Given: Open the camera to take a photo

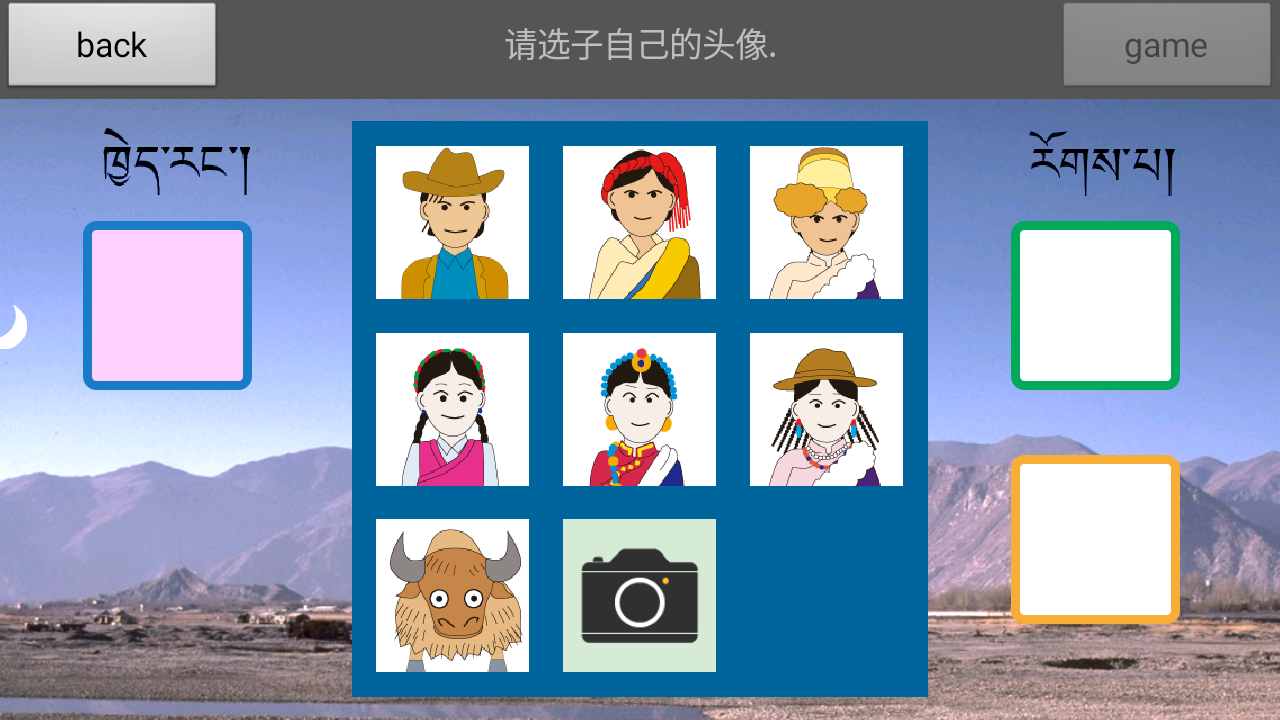Looking at the screenshot, I should pyautogui.click(x=639, y=595).
